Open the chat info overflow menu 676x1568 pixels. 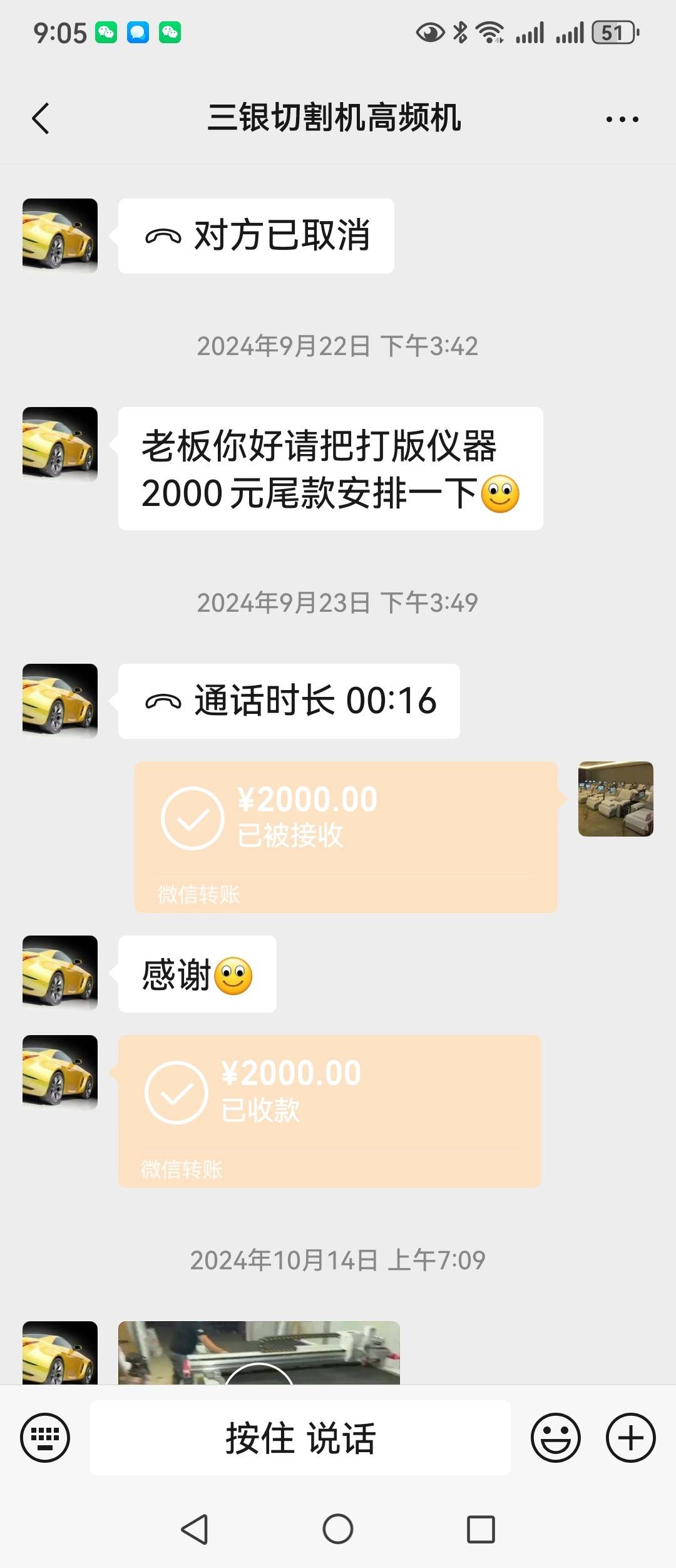point(622,119)
